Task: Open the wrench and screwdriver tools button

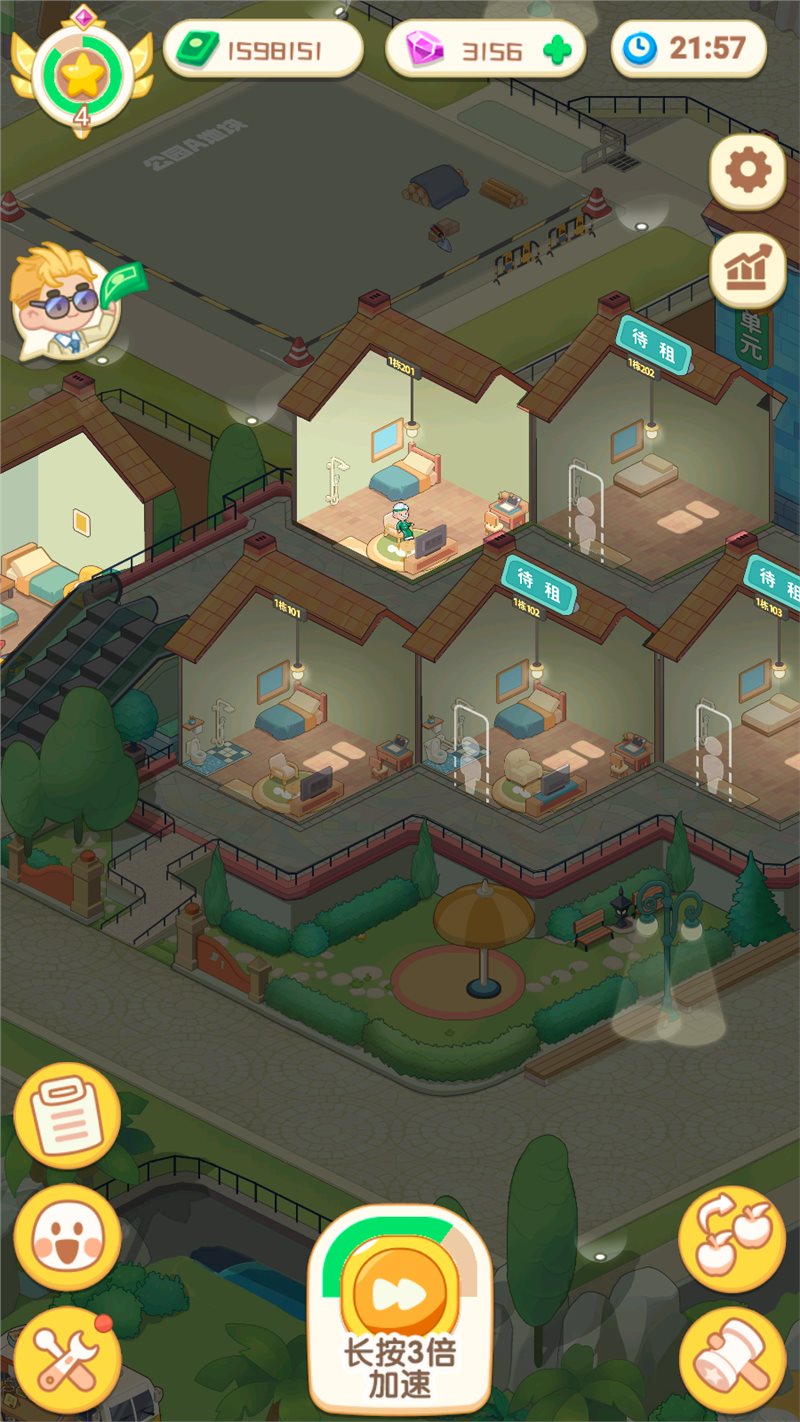Action: click(x=67, y=1358)
